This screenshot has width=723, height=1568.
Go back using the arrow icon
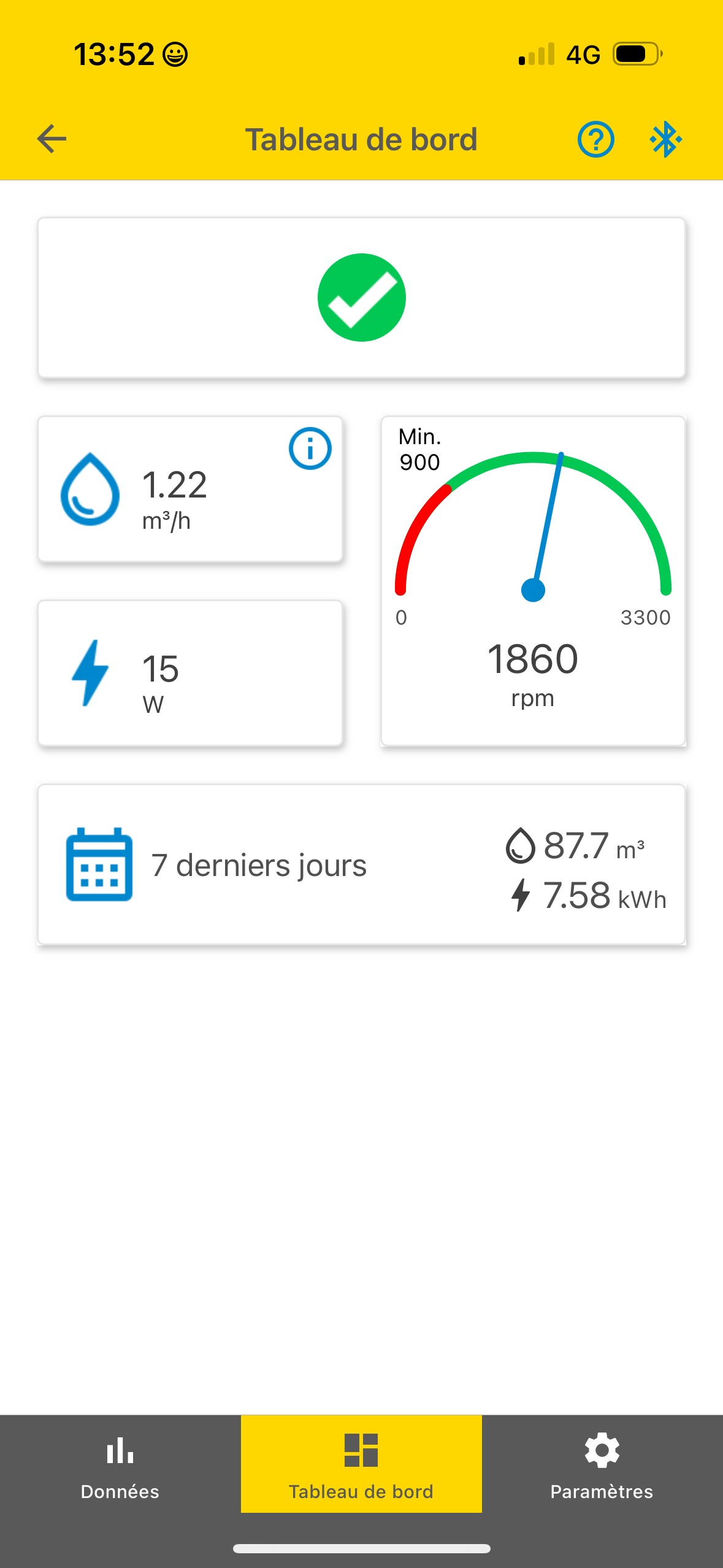52,139
